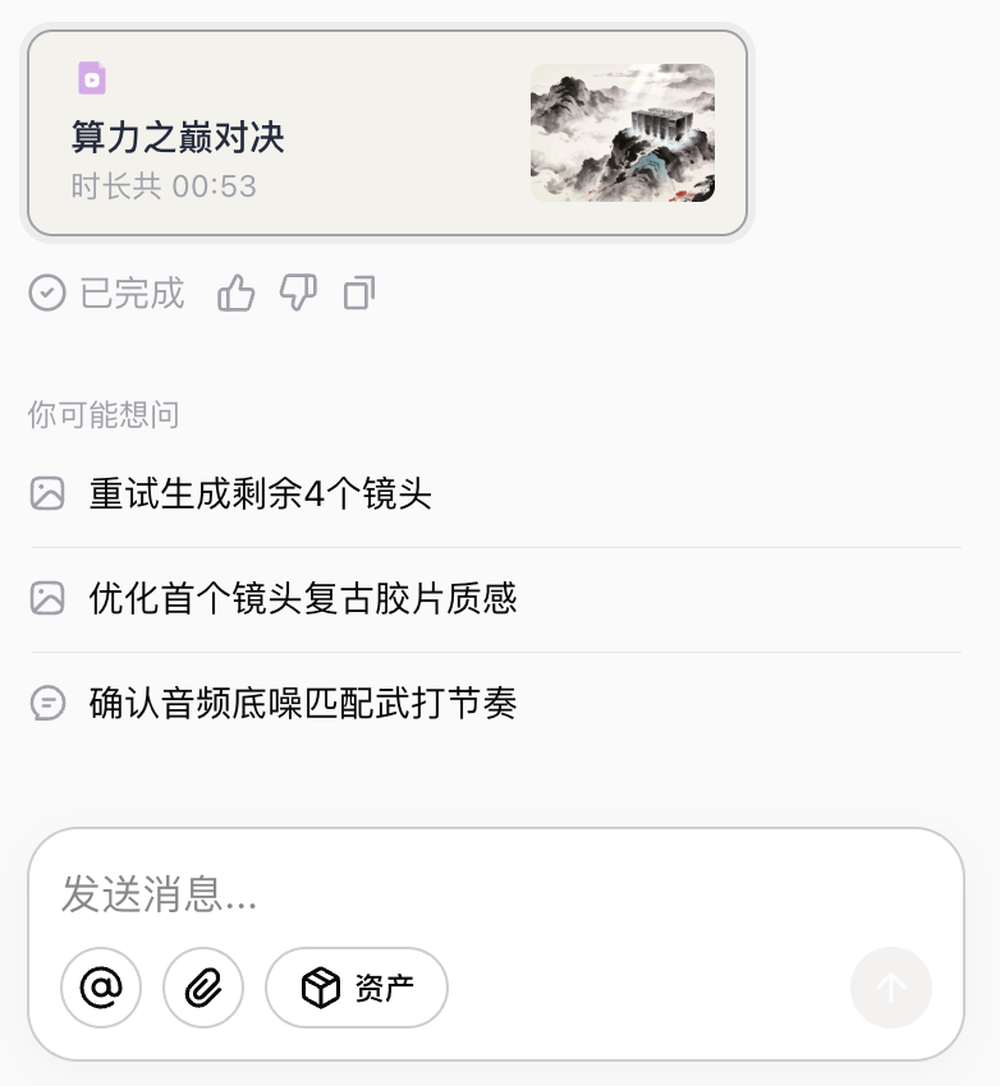
Task: Click the 已完成 checkmark status icon
Action: click(47, 292)
